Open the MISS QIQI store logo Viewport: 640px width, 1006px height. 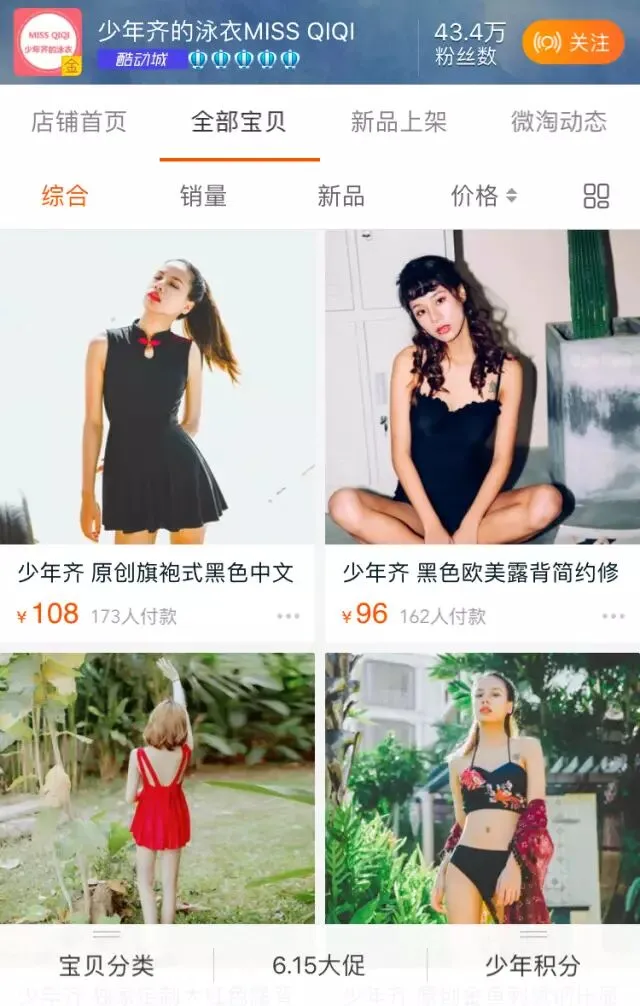pyautogui.click(x=47, y=42)
